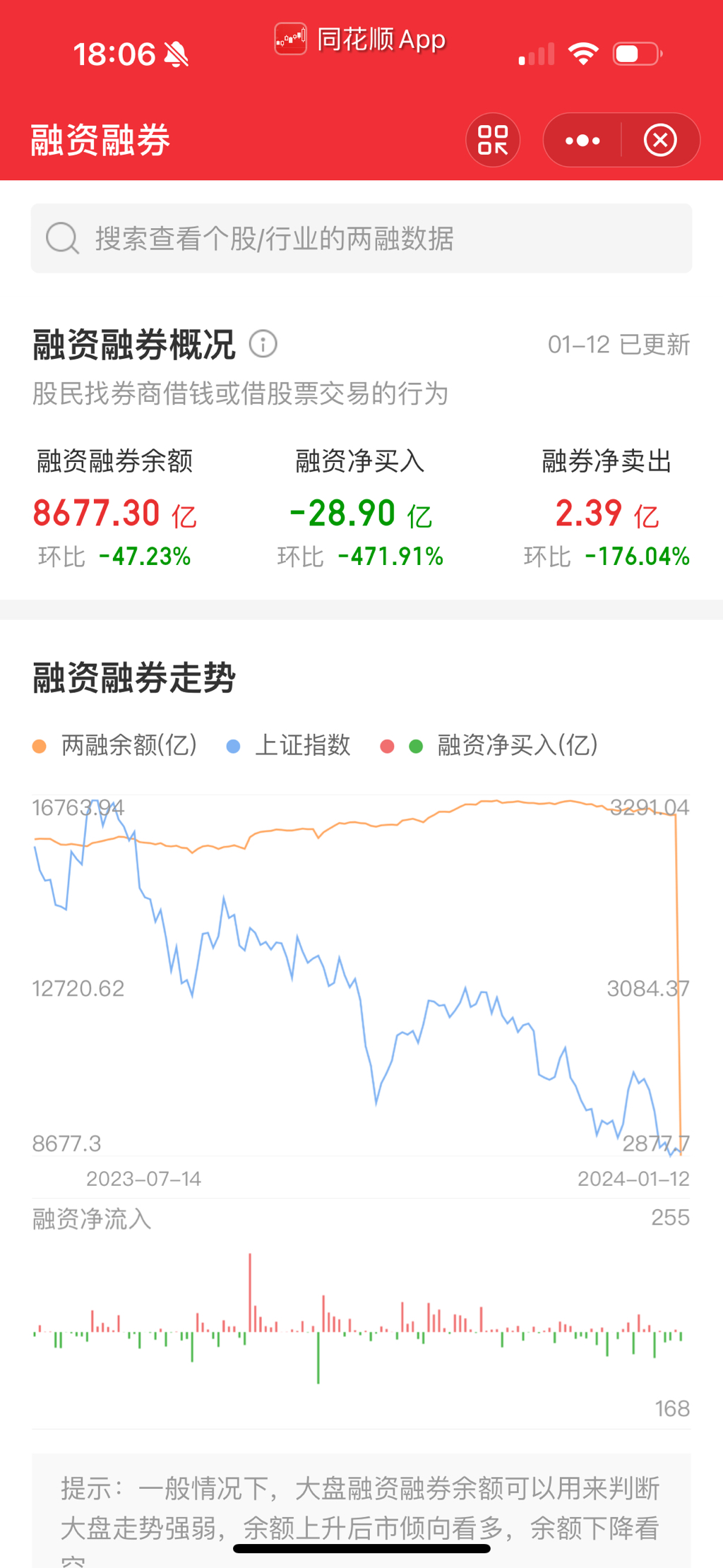Toggle the 上证指数 legend series
This screenshot has width=723, height=1568.
tap(289, 745)
